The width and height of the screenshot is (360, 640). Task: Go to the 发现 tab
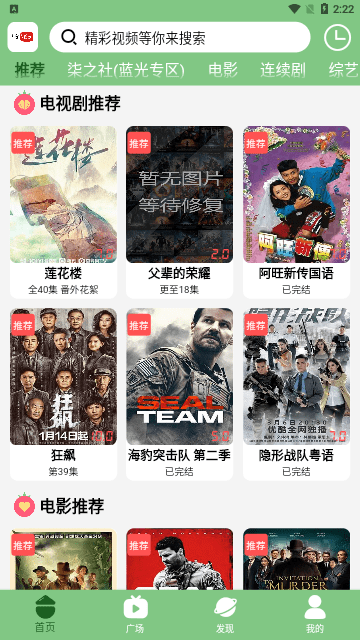coord(225,614)
